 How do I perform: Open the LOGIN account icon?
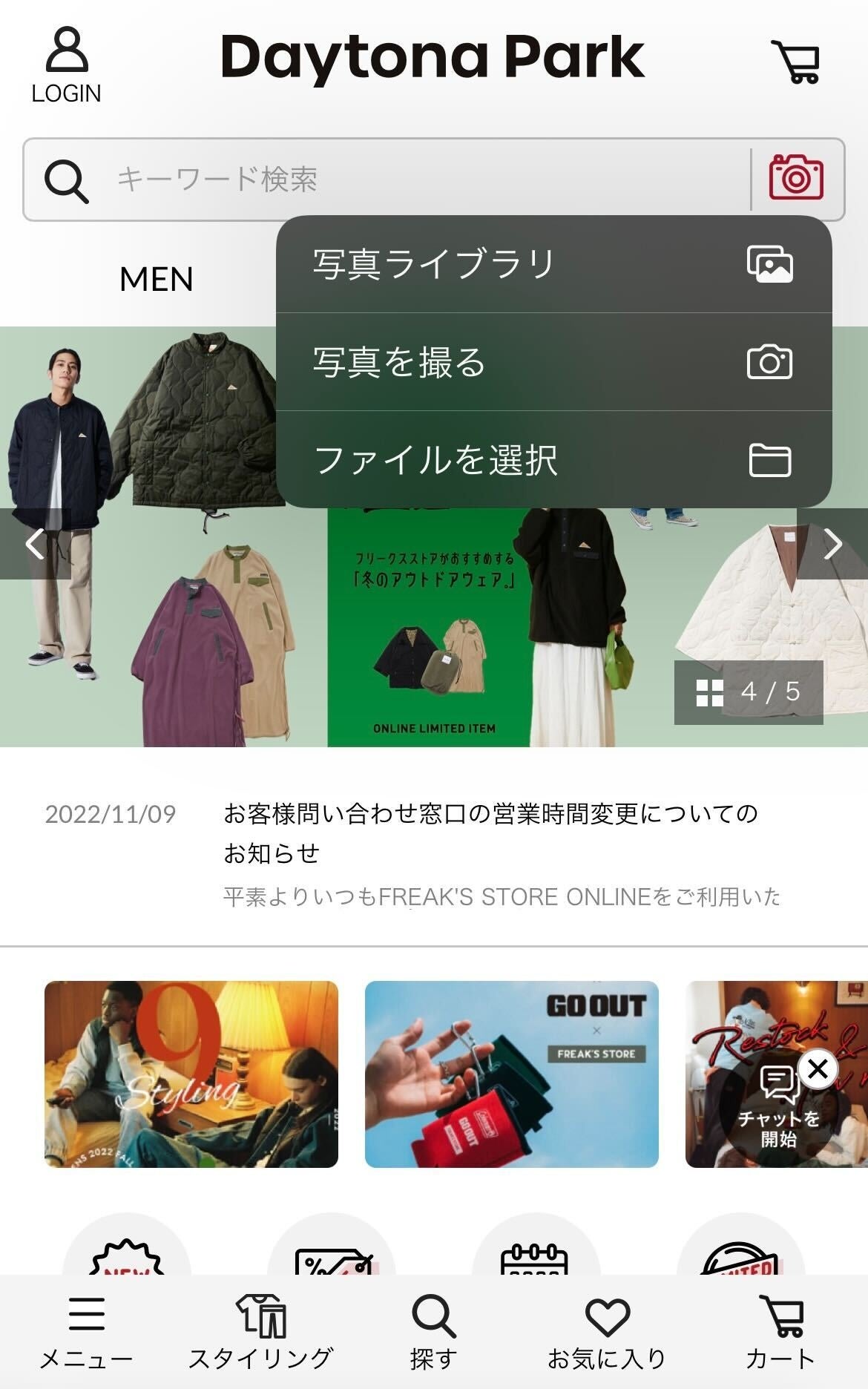pyautogui.click(x=66, y=65)
